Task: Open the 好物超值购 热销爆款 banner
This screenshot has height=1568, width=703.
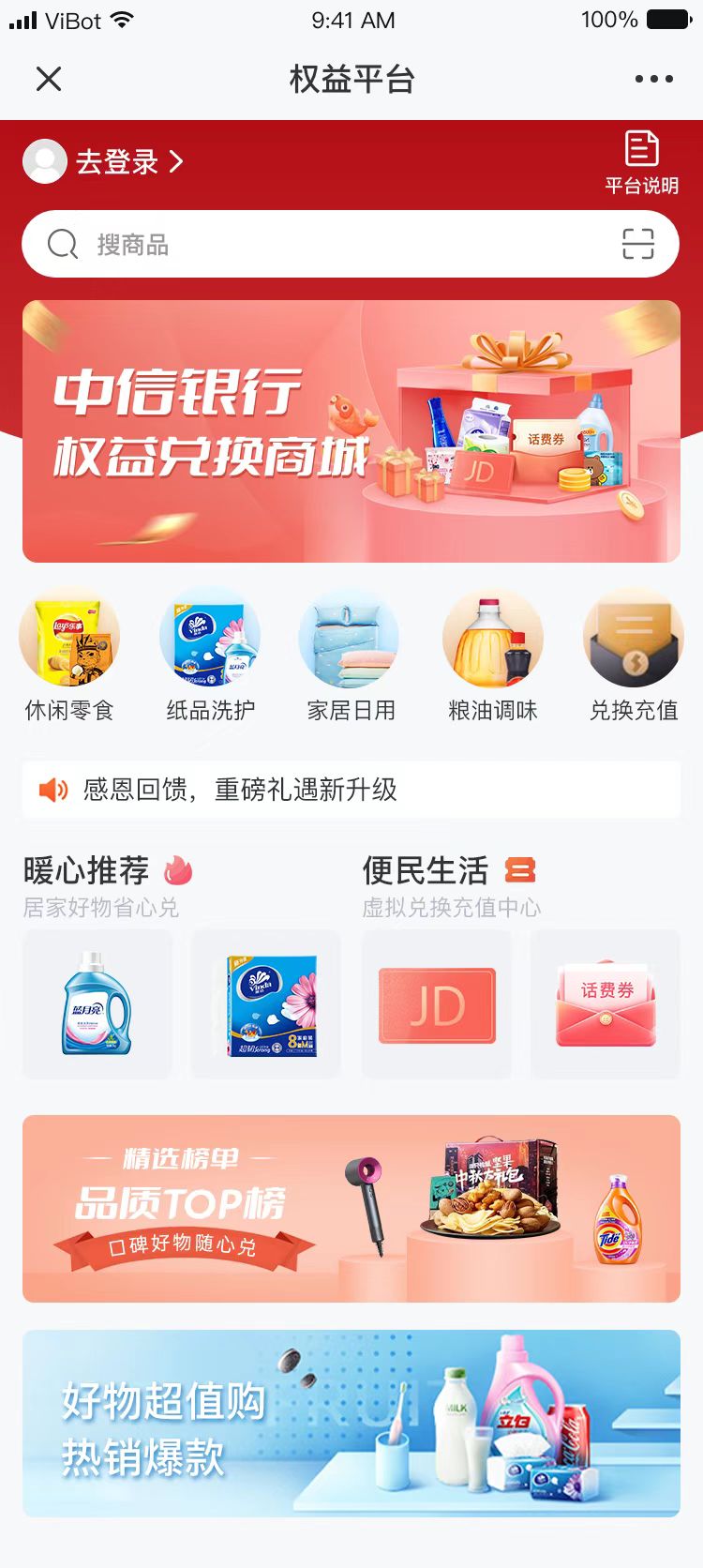Action: coord(351,1423)
